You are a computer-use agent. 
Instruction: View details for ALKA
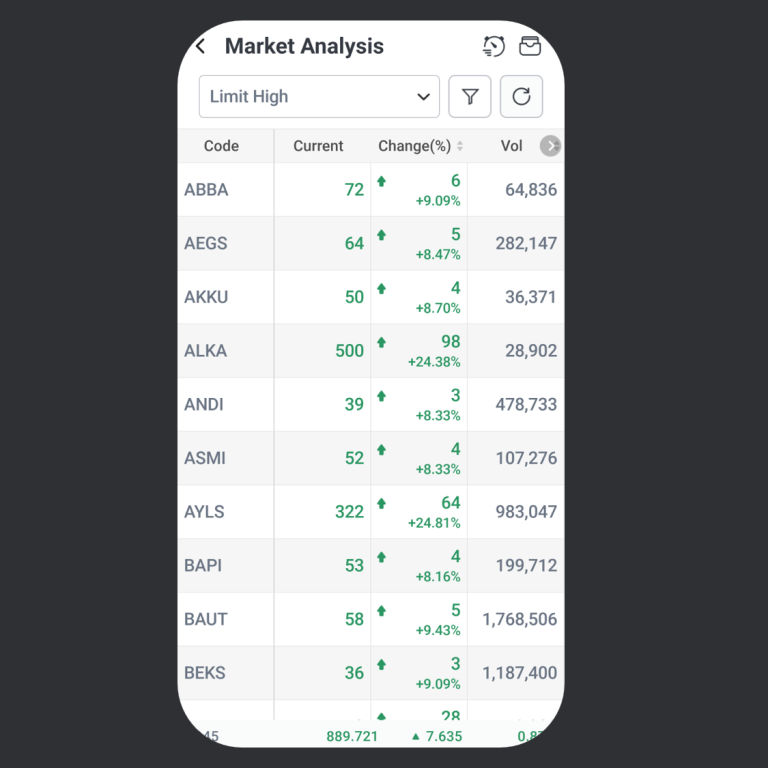click(x=206, y=351)
